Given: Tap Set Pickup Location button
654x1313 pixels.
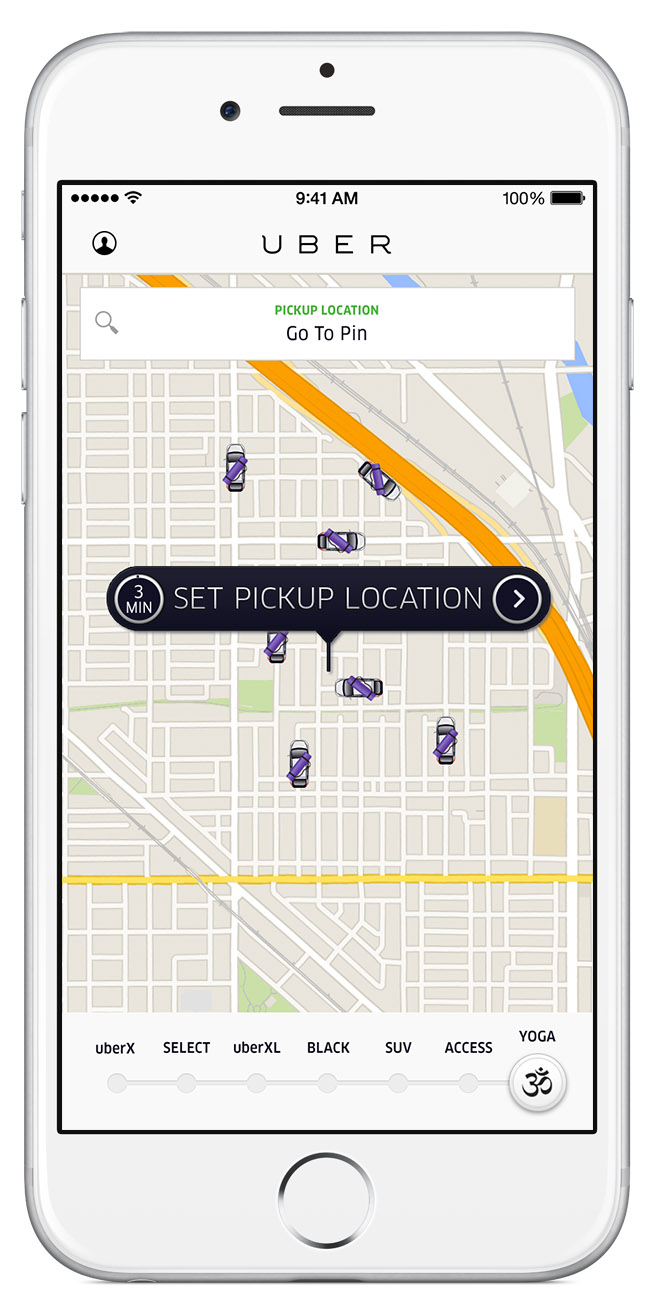Looking at the screenshot, I should 328,599.
